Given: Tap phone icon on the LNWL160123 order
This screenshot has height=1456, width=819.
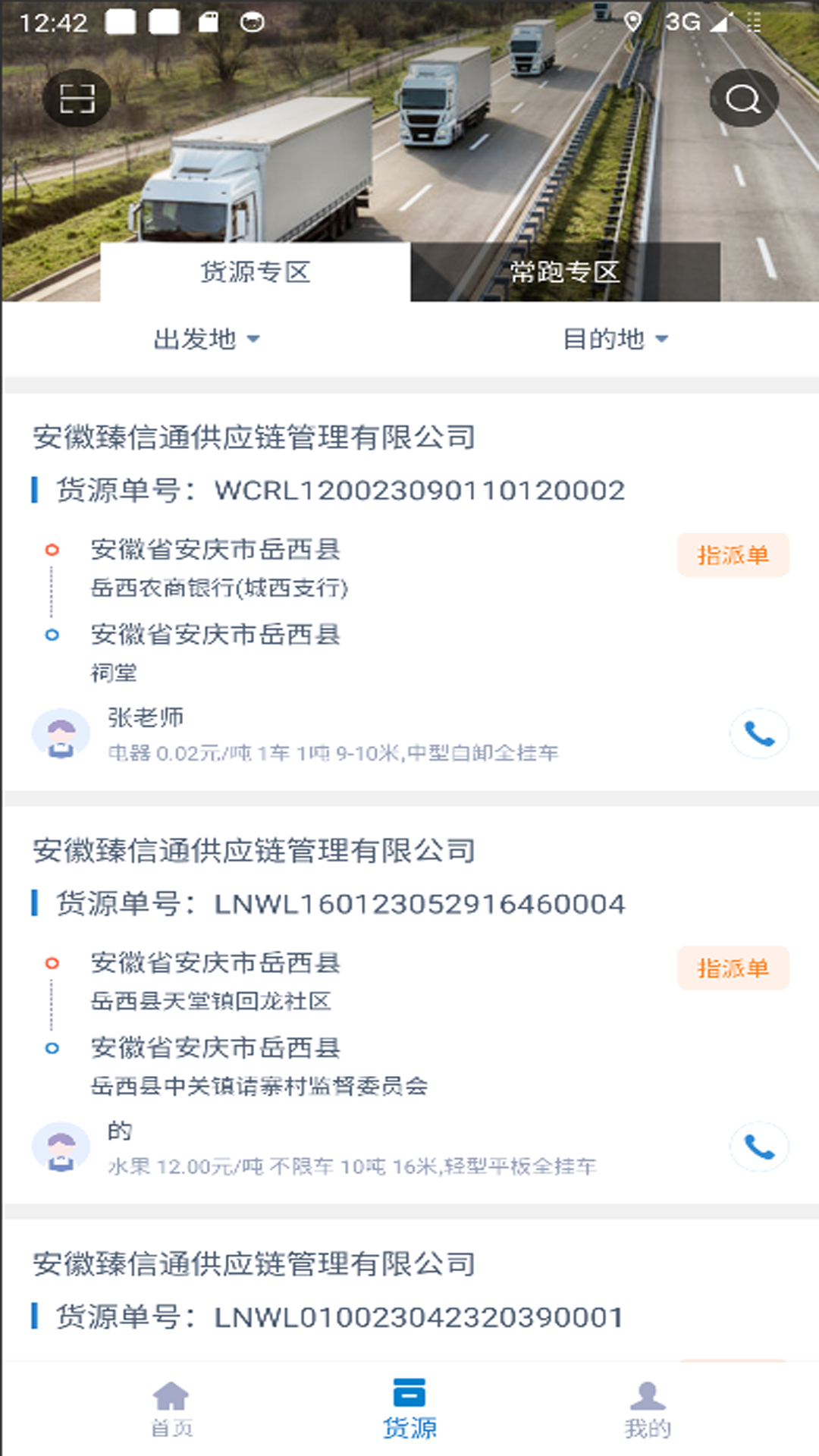Looking at the screenshot, I should (x=759, y=1147).
